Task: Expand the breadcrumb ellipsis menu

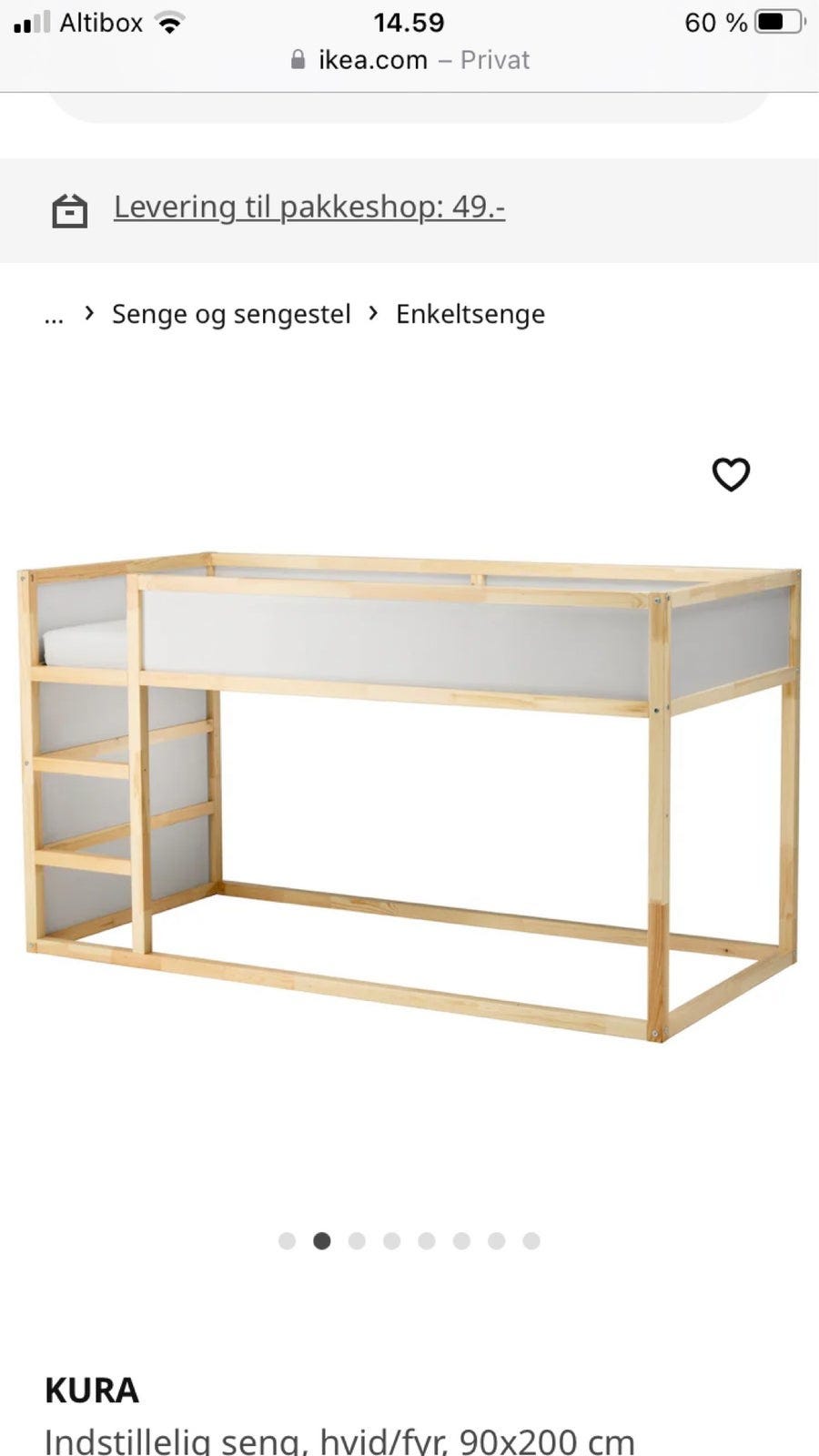Action: click(54, 315)
